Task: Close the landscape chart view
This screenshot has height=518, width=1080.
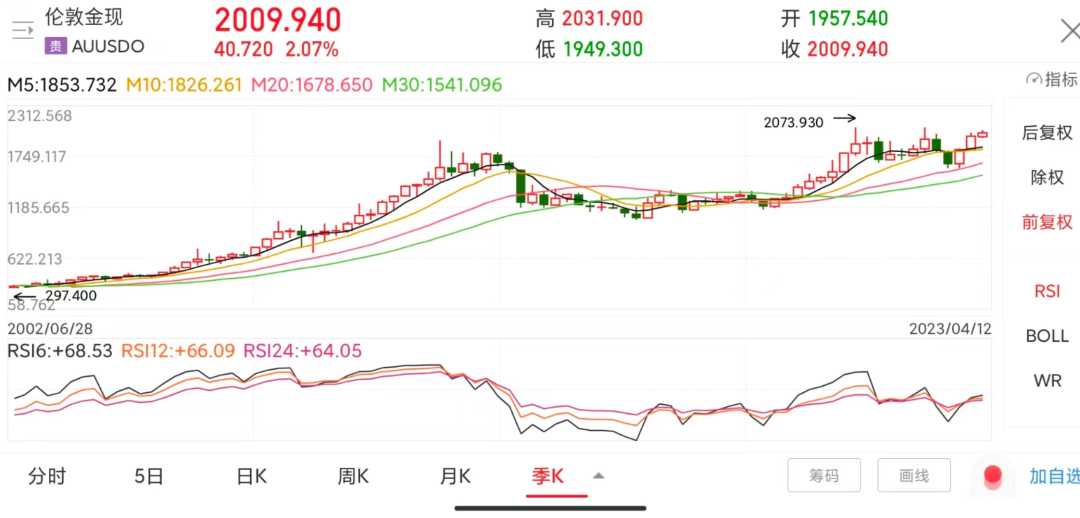Action: pos(1069,31)
